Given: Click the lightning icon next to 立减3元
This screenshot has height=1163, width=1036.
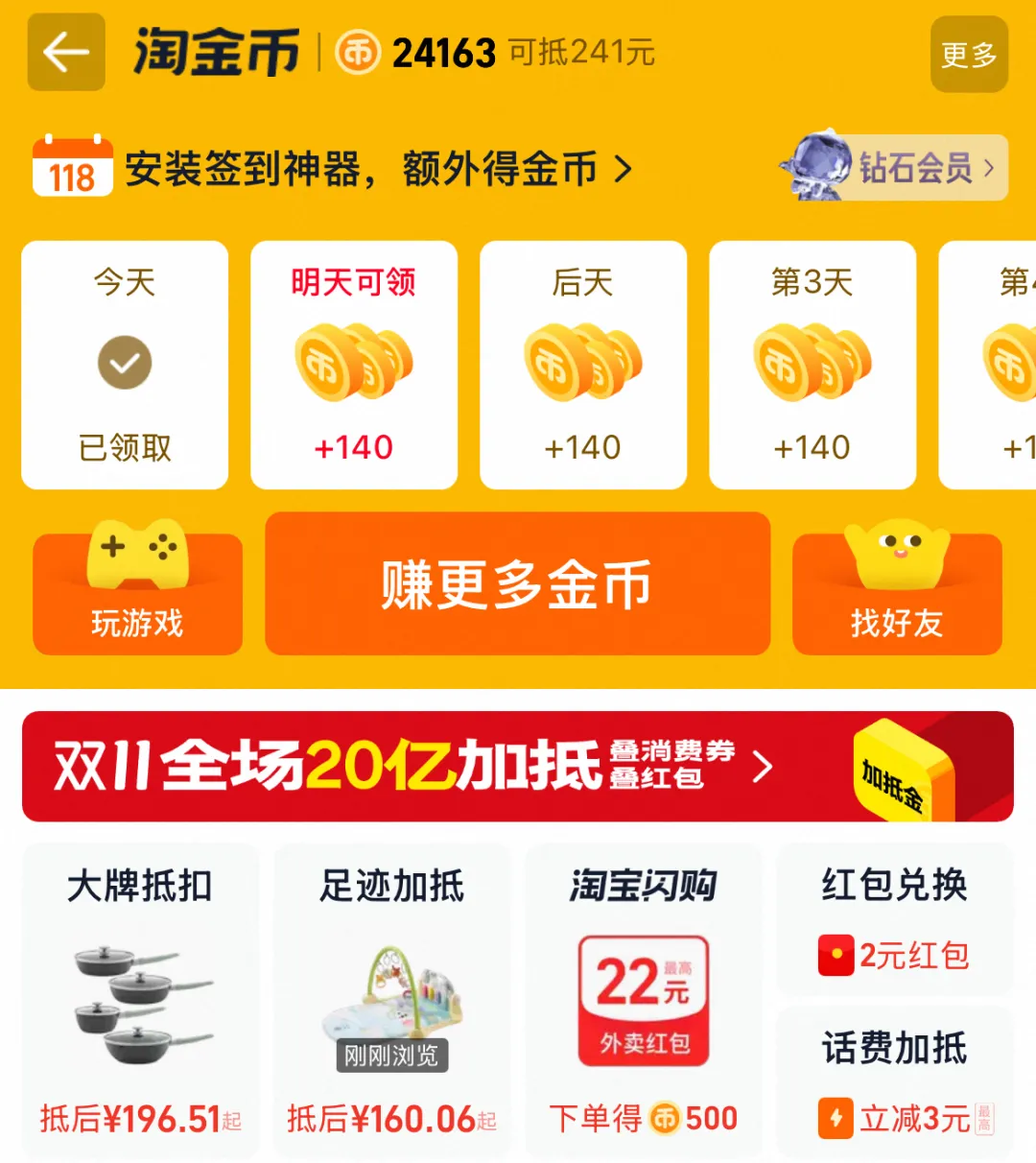Looking at the screenshot, I should [x=835, y=1119].
